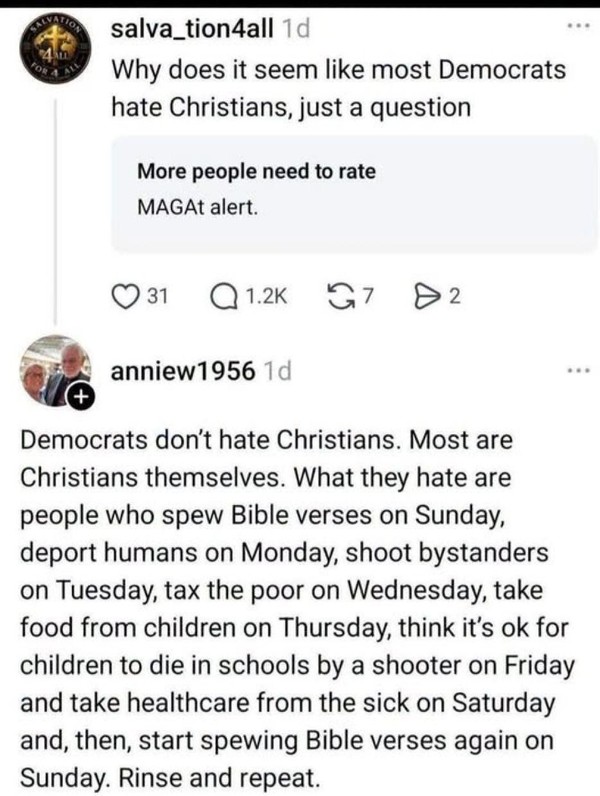Open overflow menu on salva_tion4all's post

coord(579,25)
